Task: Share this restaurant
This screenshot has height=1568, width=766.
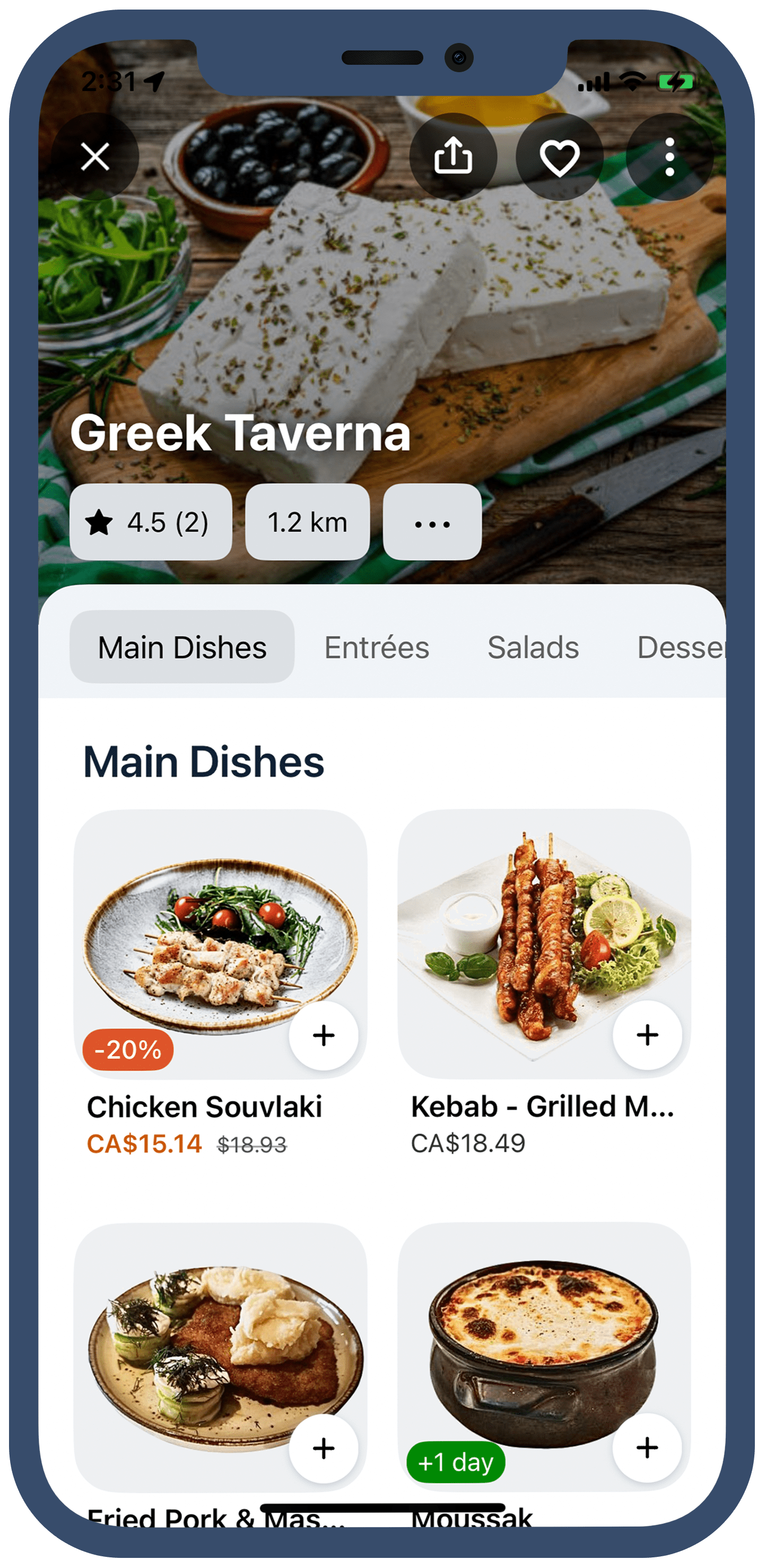Action: point(452,157)
